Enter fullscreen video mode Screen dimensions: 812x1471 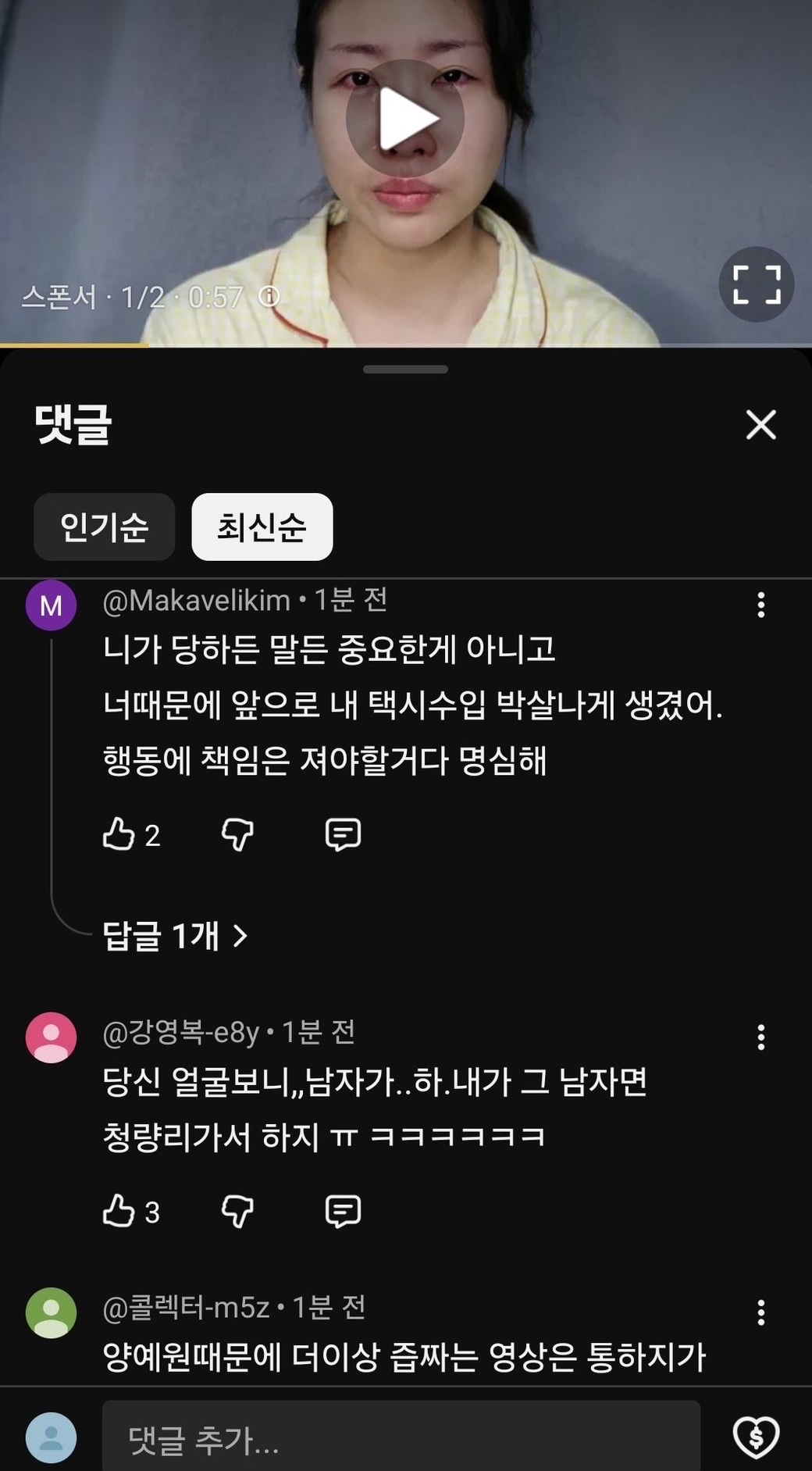point(756,284)
